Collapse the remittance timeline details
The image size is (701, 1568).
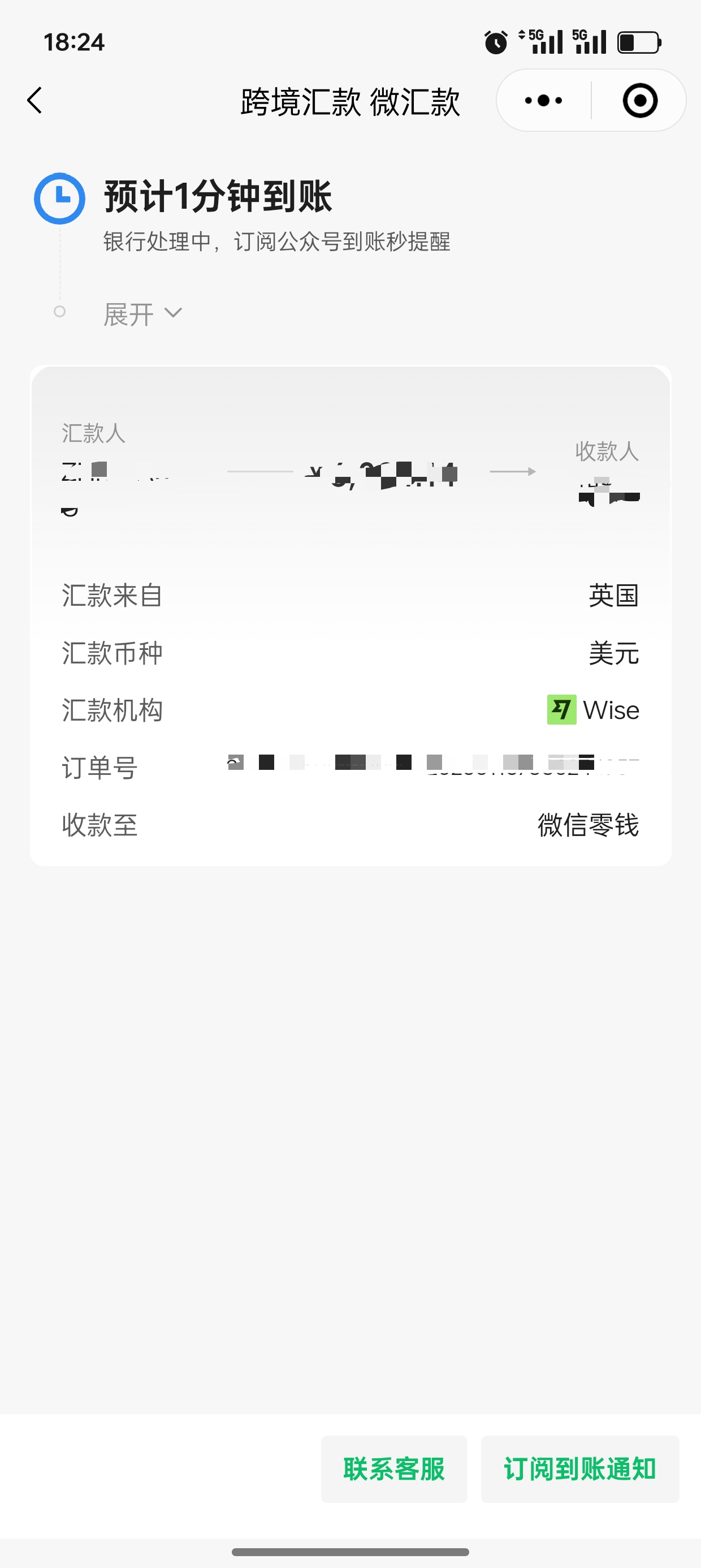142,313
